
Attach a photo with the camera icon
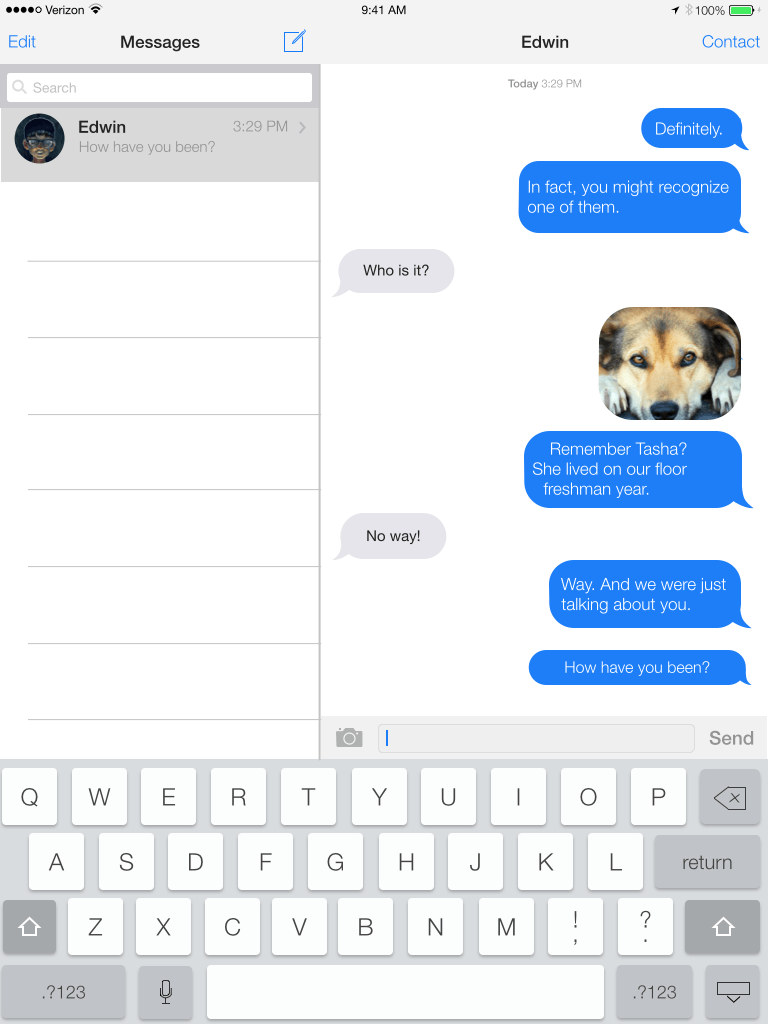tap(349, 738)
